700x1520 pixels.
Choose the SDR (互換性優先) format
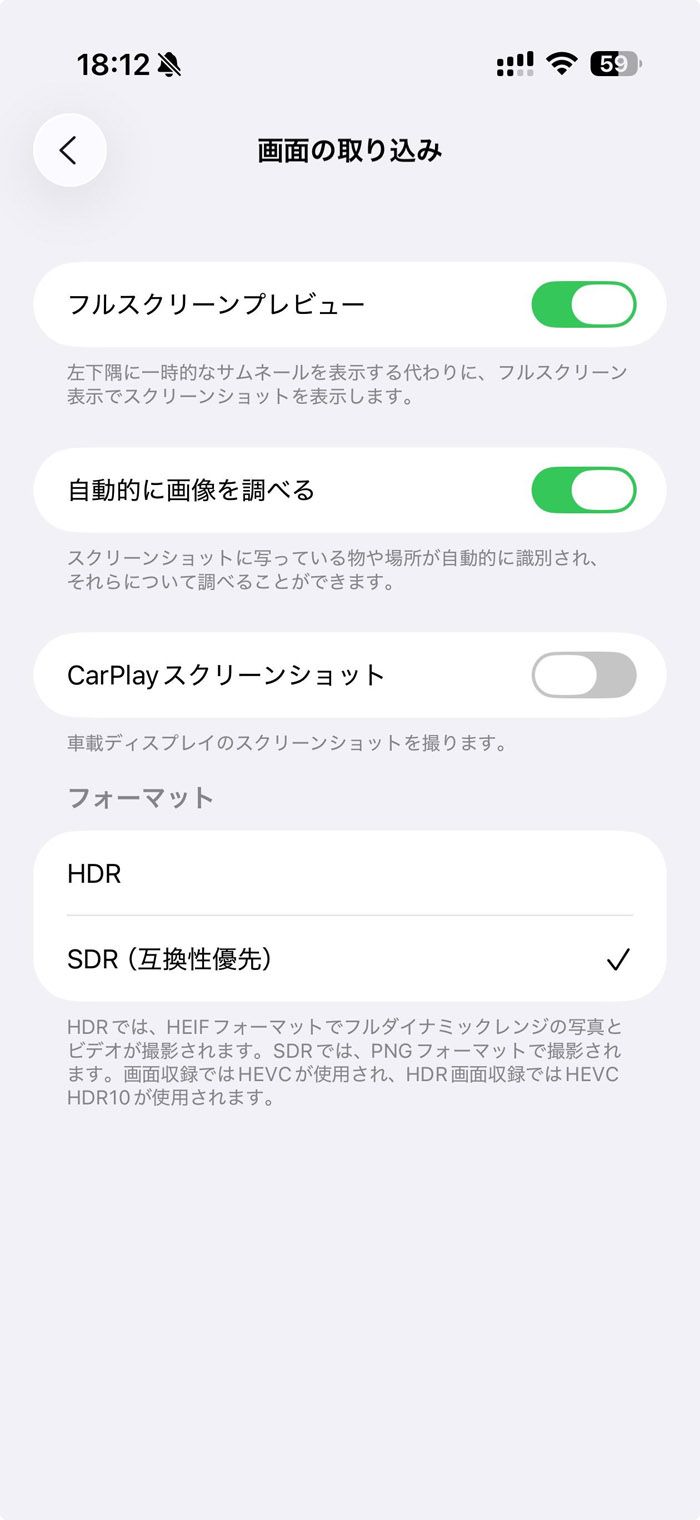coord(350,959)
